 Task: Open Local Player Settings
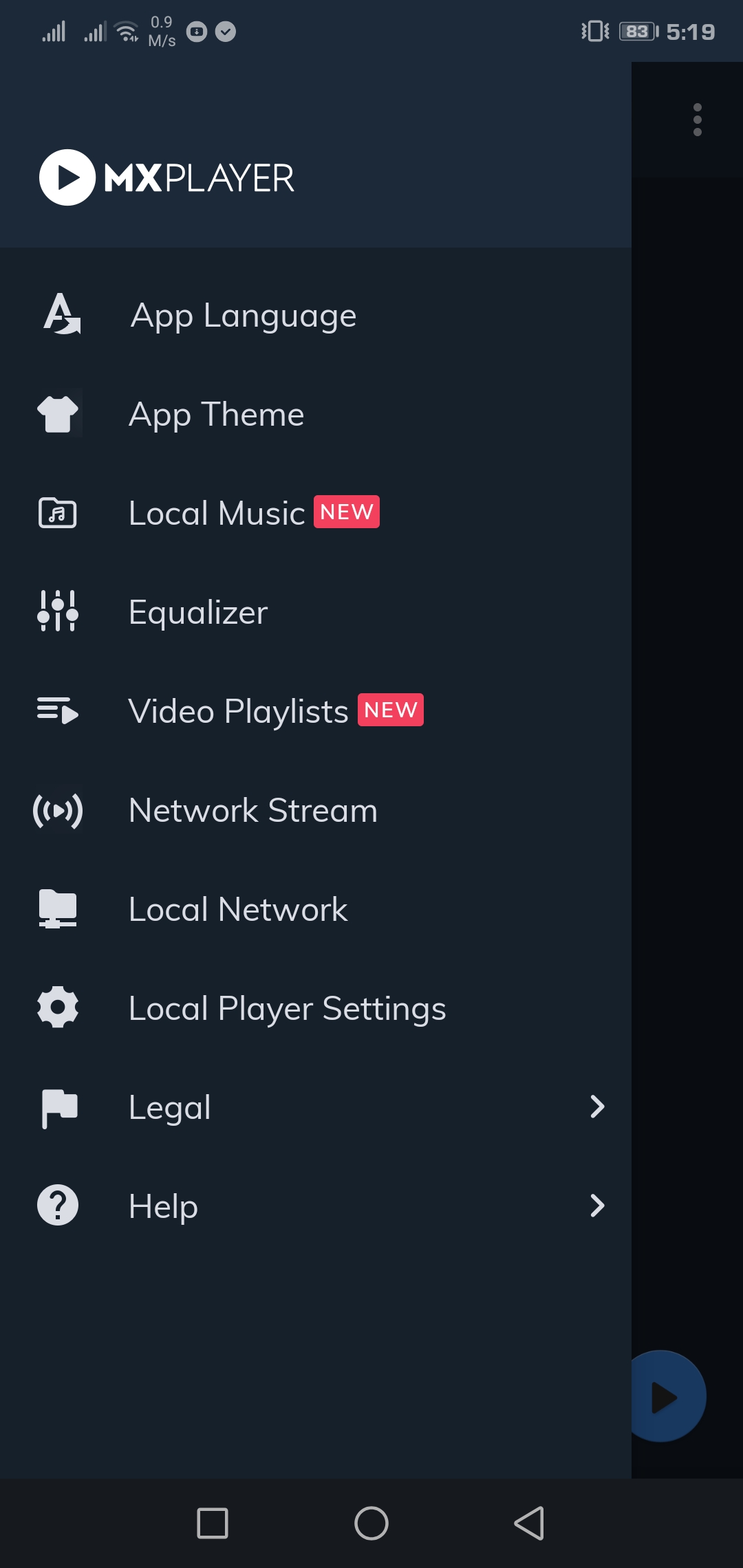[x=288, y=1008]
